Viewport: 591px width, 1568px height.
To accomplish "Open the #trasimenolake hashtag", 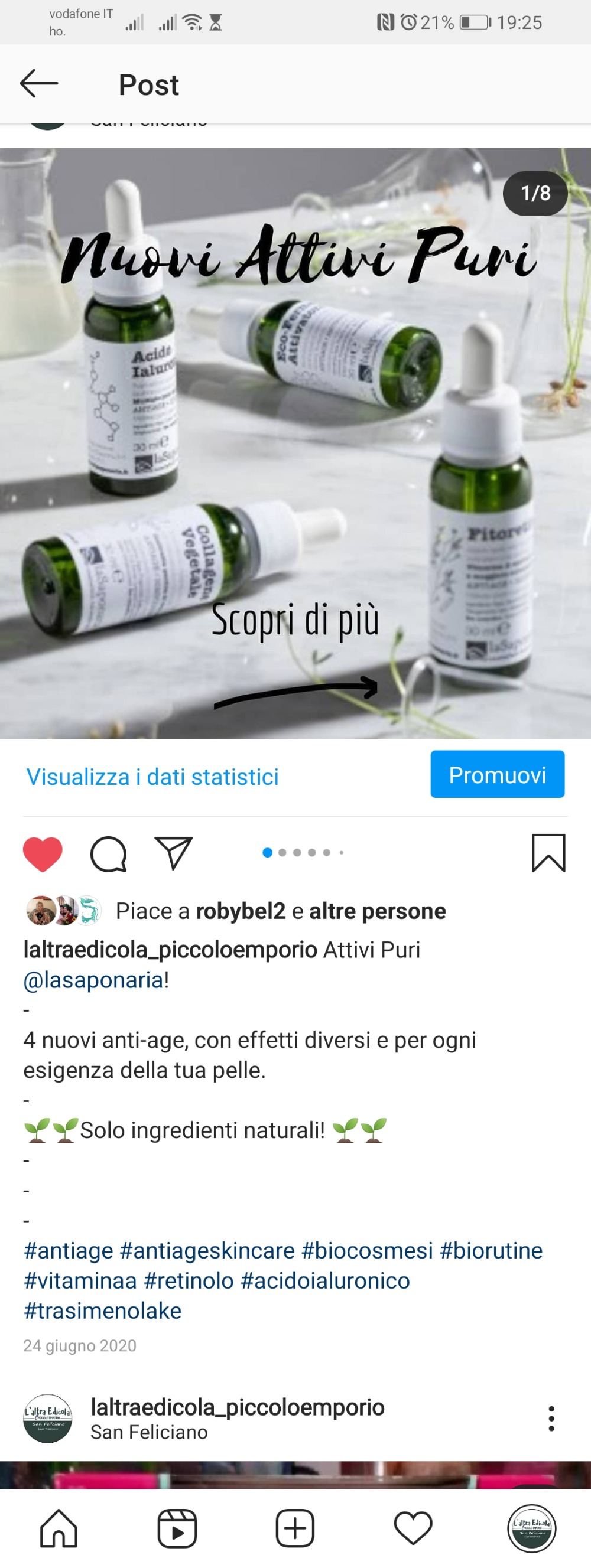I will tap(102, 1311).
